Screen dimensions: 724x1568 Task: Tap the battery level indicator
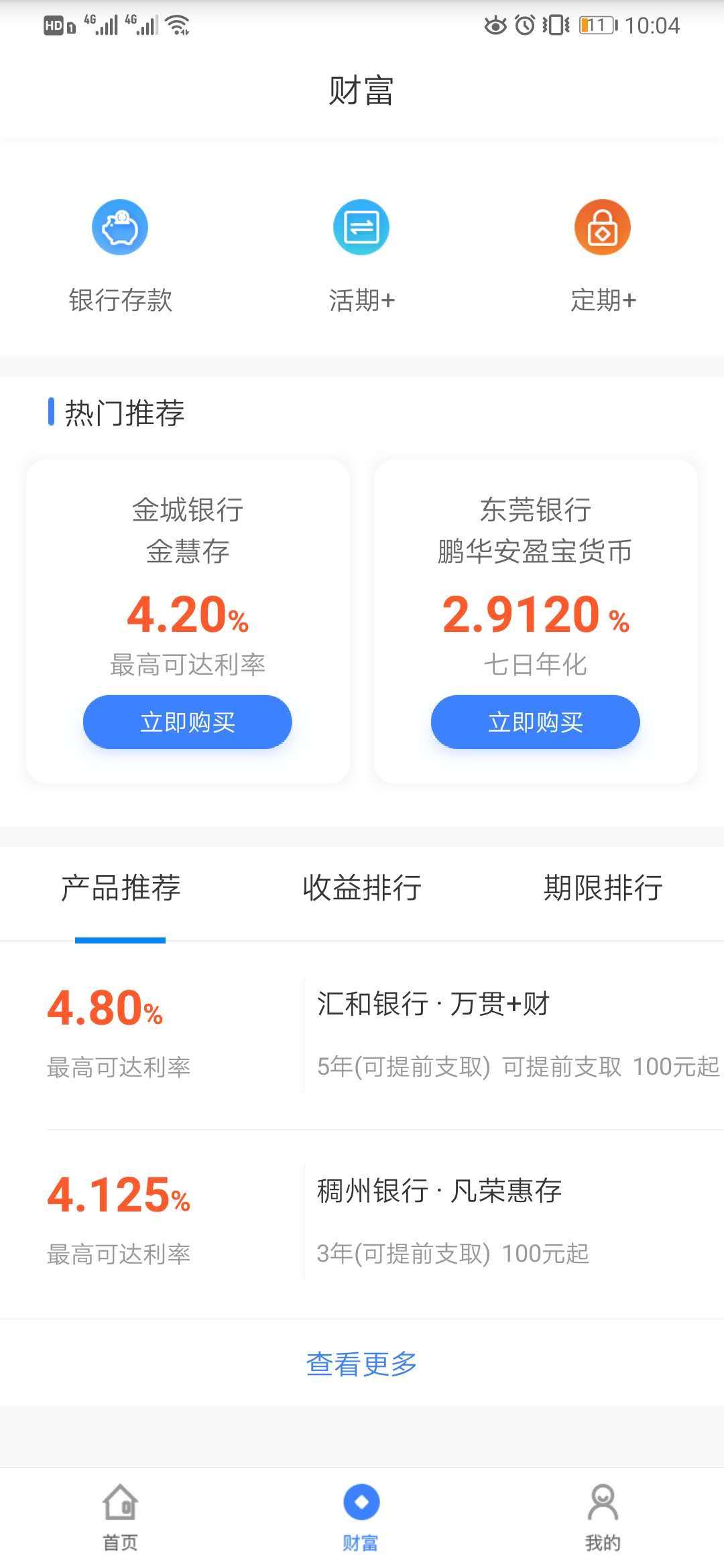coord(597,25)
